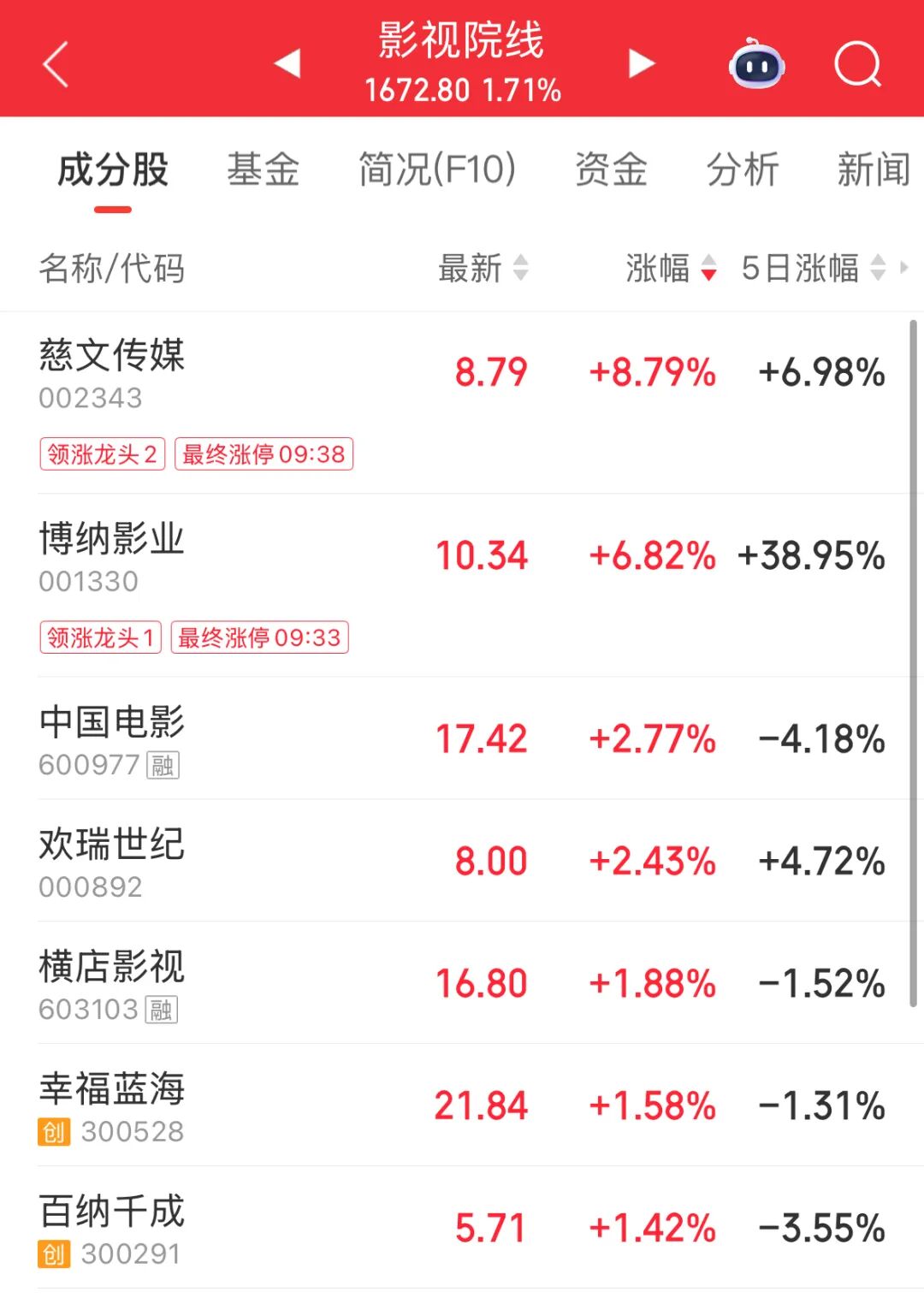The image size is (924, 1298).
Task: Sort stocks by 最新 price
Action: (483, 269)
